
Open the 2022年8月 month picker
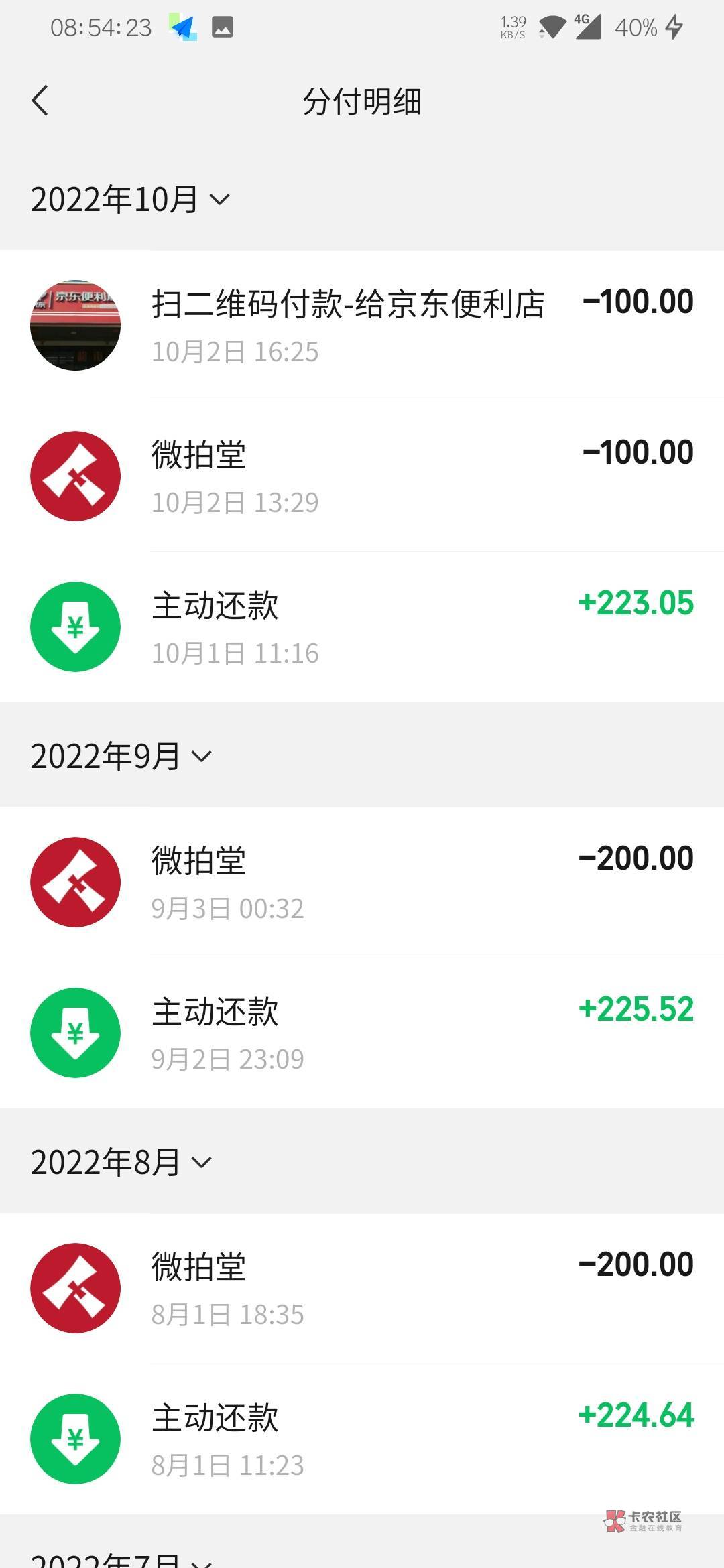tap(121, 1162)
